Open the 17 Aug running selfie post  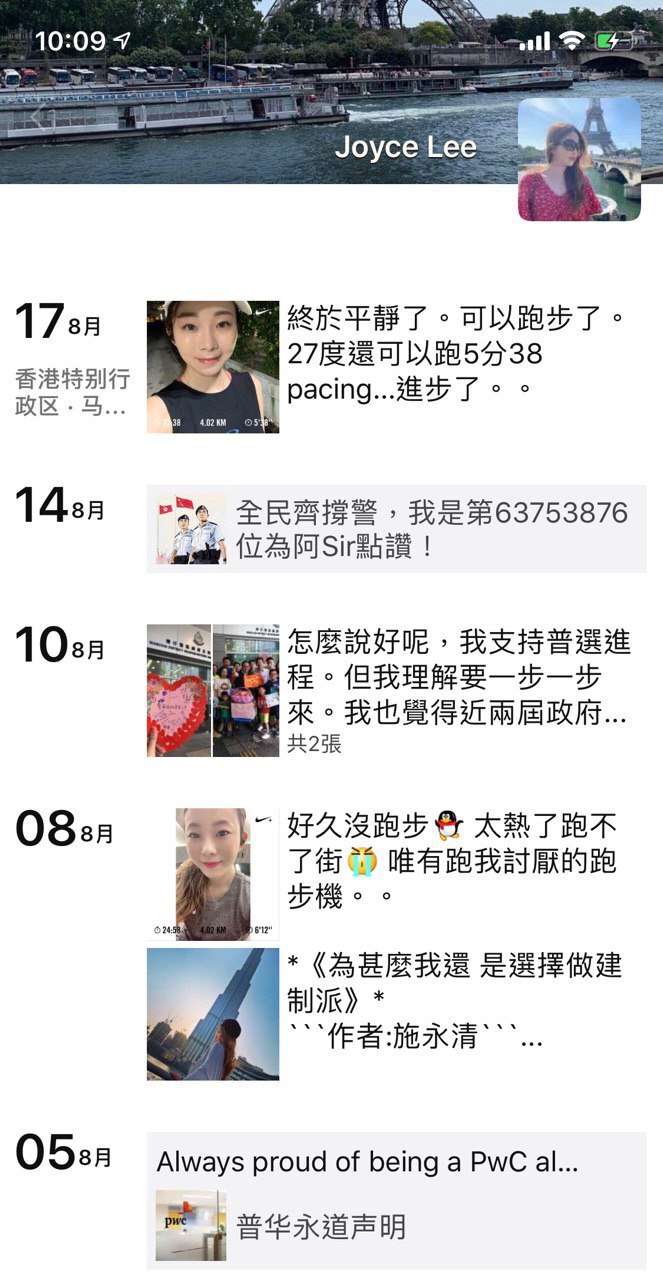(213, 367)
